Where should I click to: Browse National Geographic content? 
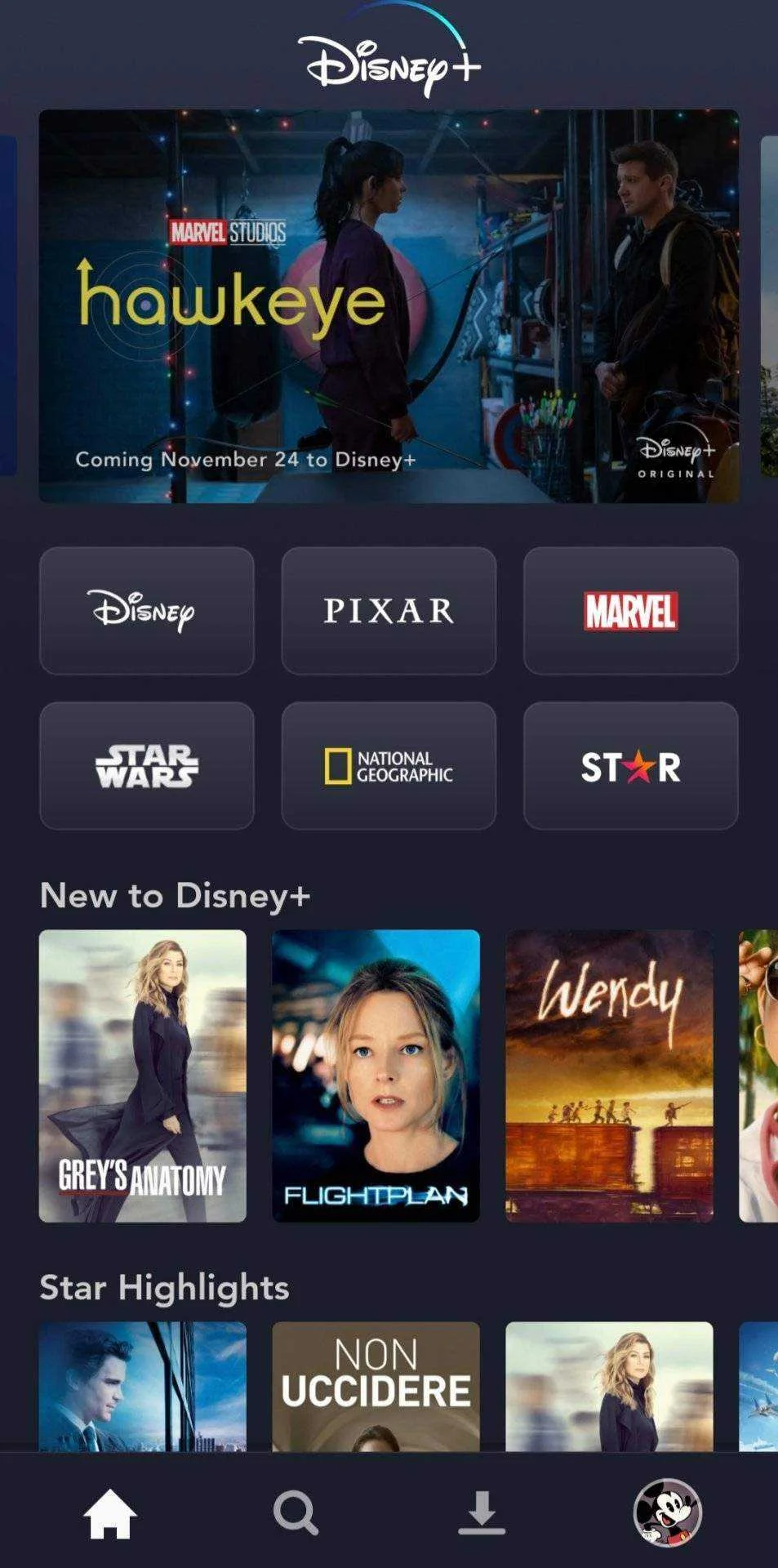[x=389, y=766]
